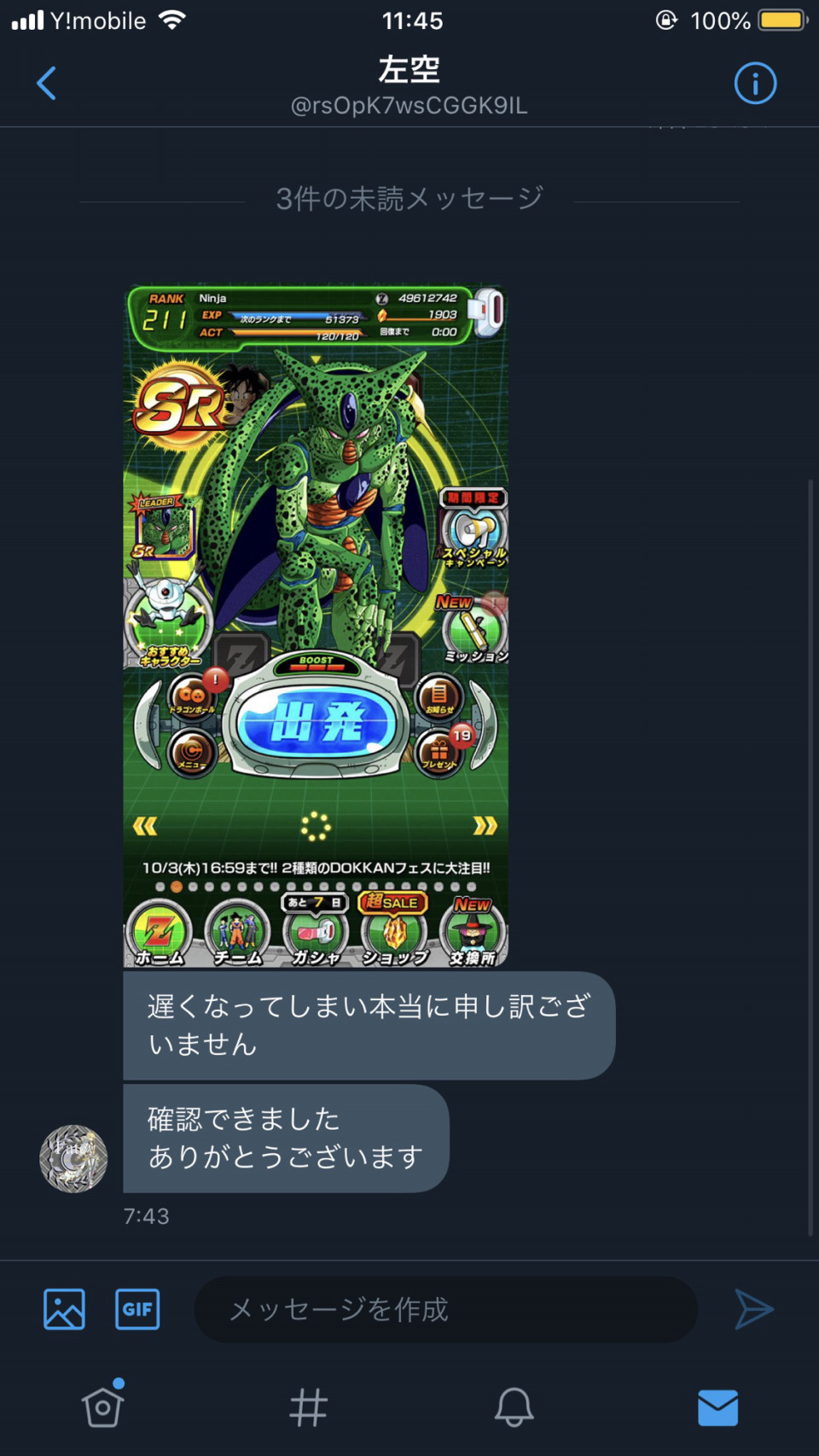Switch to the Home tab
819x1456 pixels.
point(103,1406)
